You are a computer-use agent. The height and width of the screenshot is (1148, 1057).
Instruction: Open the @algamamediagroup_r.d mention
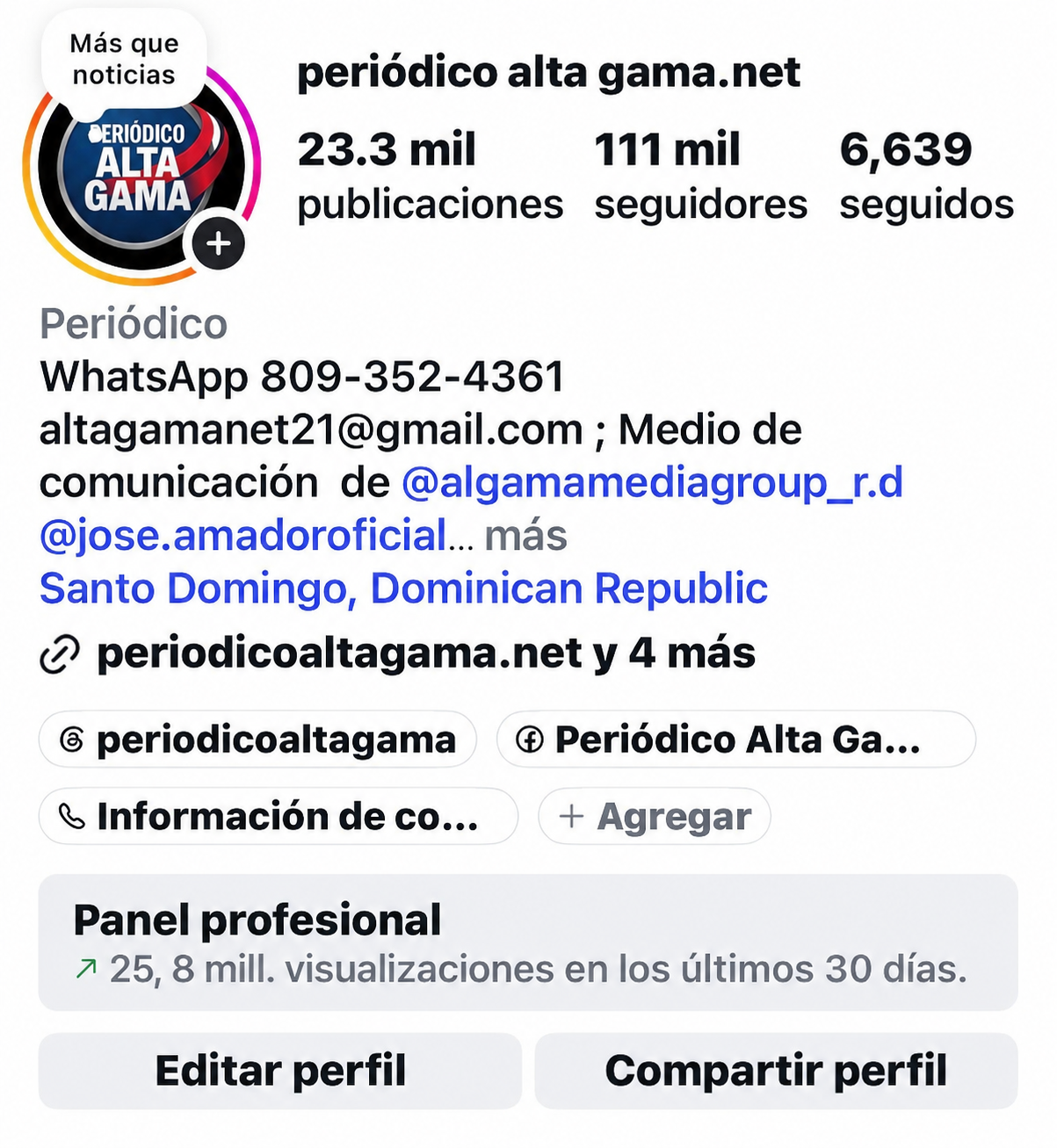652,483
